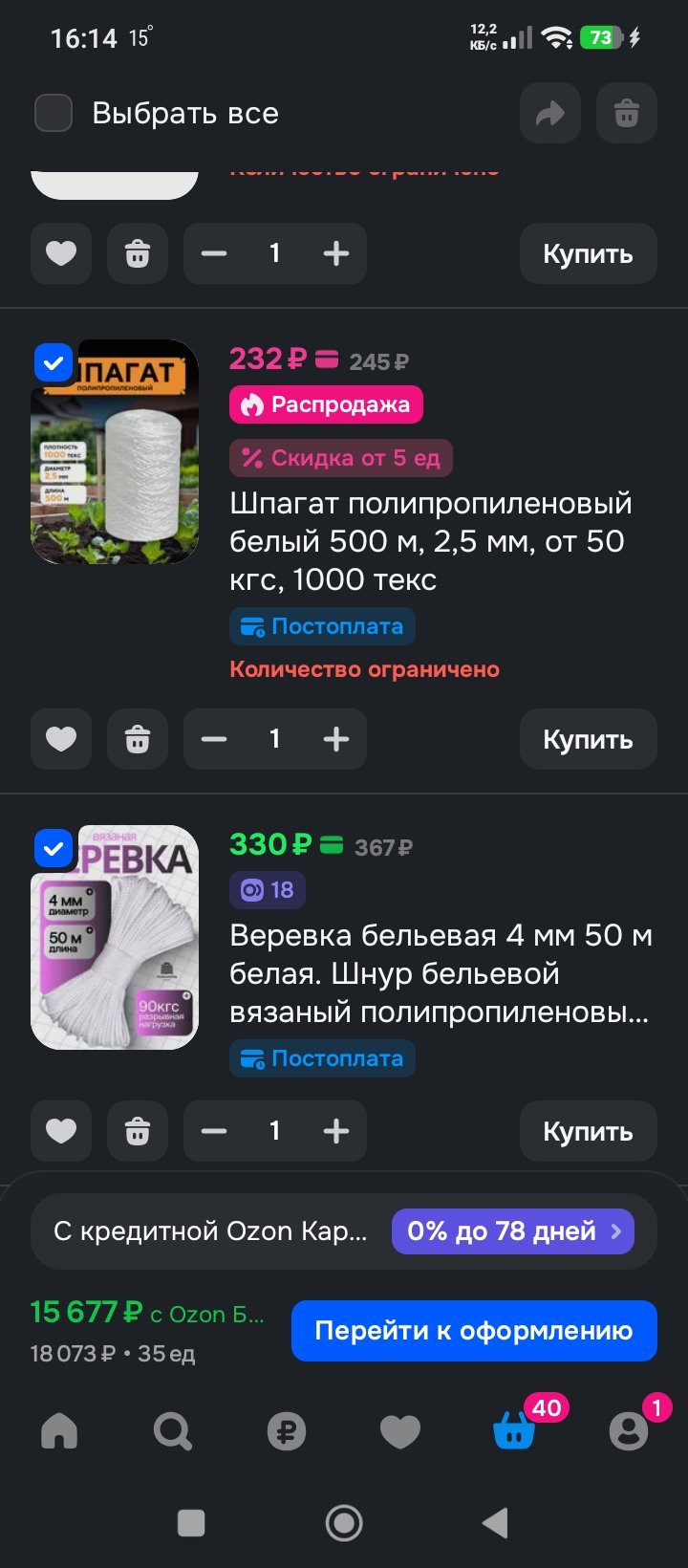Share the selected cart items
Viewport: 688px width, 1568px height.
coord(550,114)
